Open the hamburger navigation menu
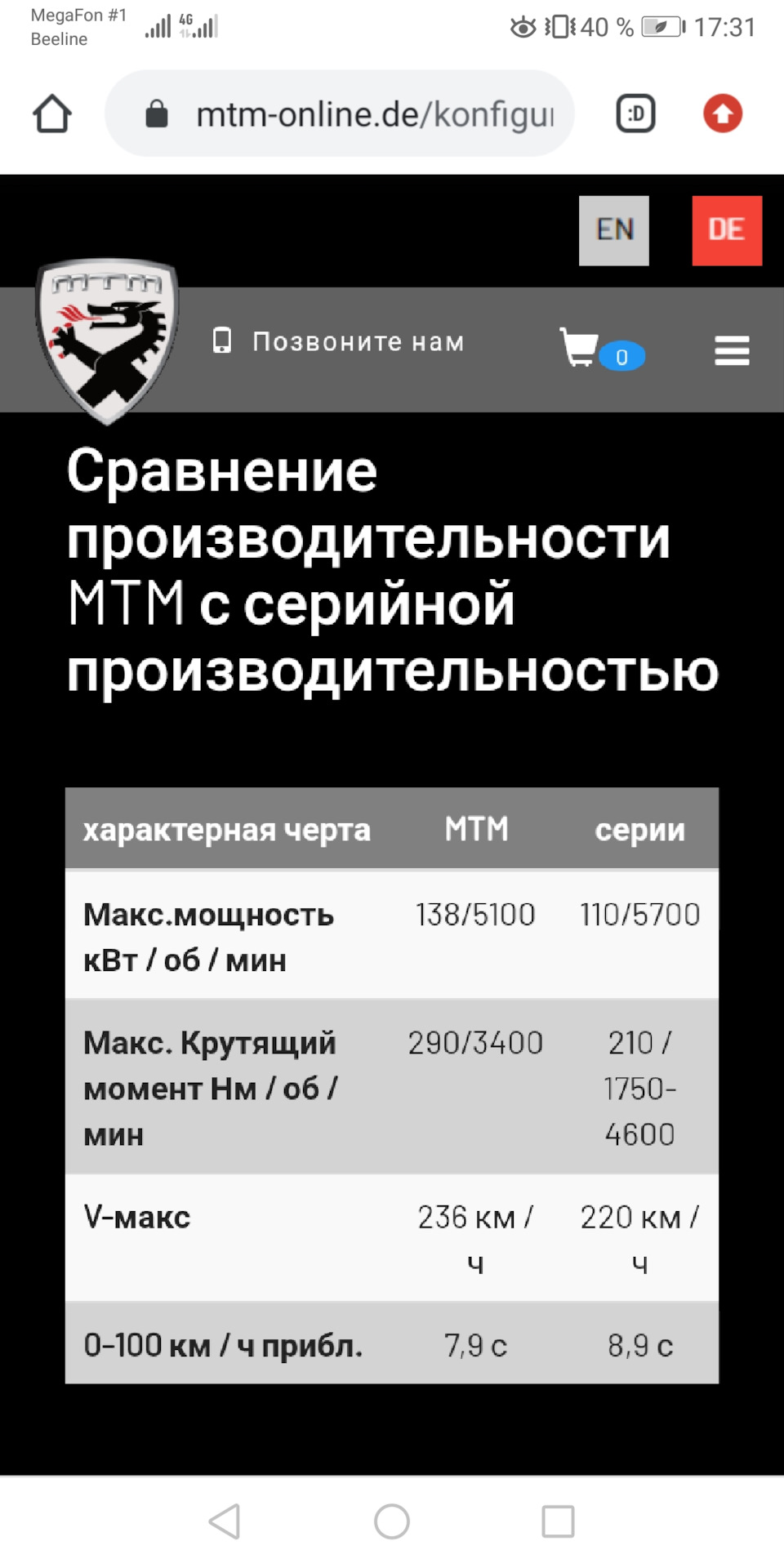Viewport: 784px width, 1568px height. pyautogui.click(x=731, y=351)
